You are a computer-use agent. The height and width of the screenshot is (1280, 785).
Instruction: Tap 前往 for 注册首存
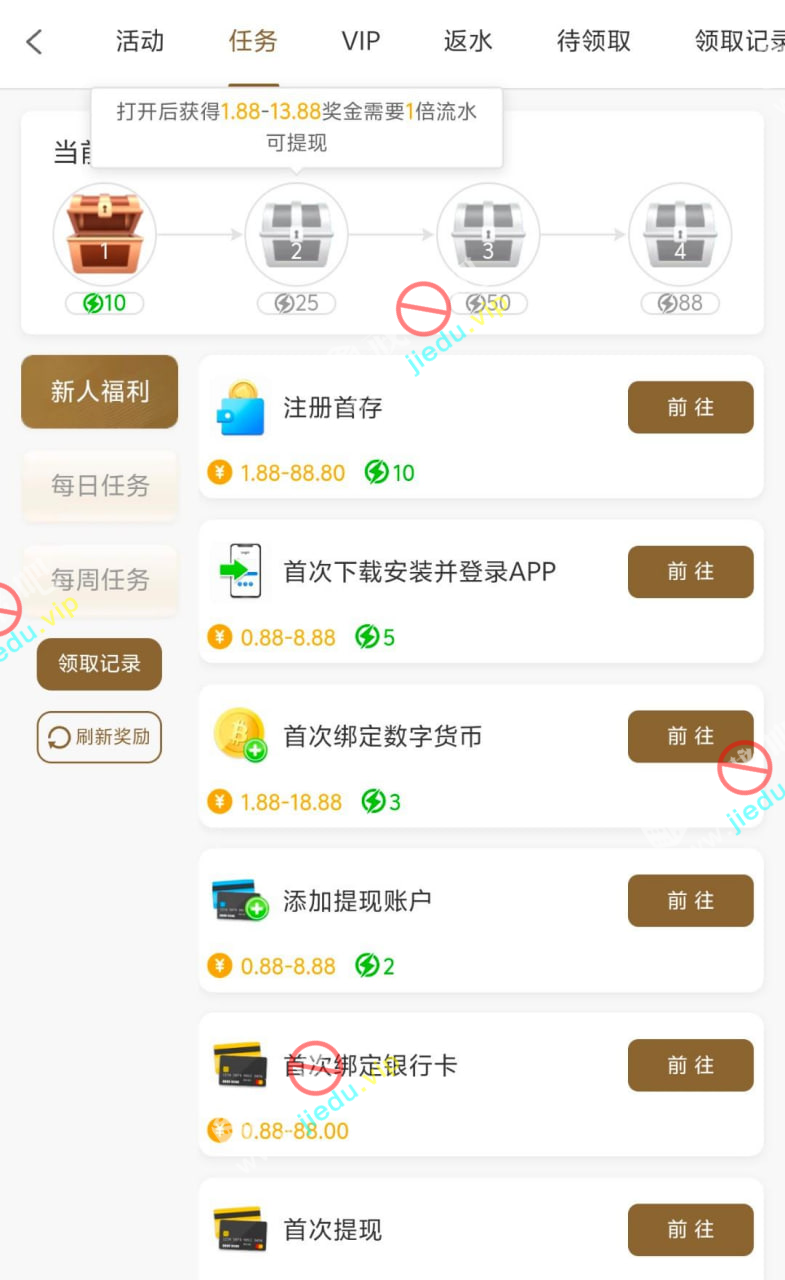tap(690, 407)
